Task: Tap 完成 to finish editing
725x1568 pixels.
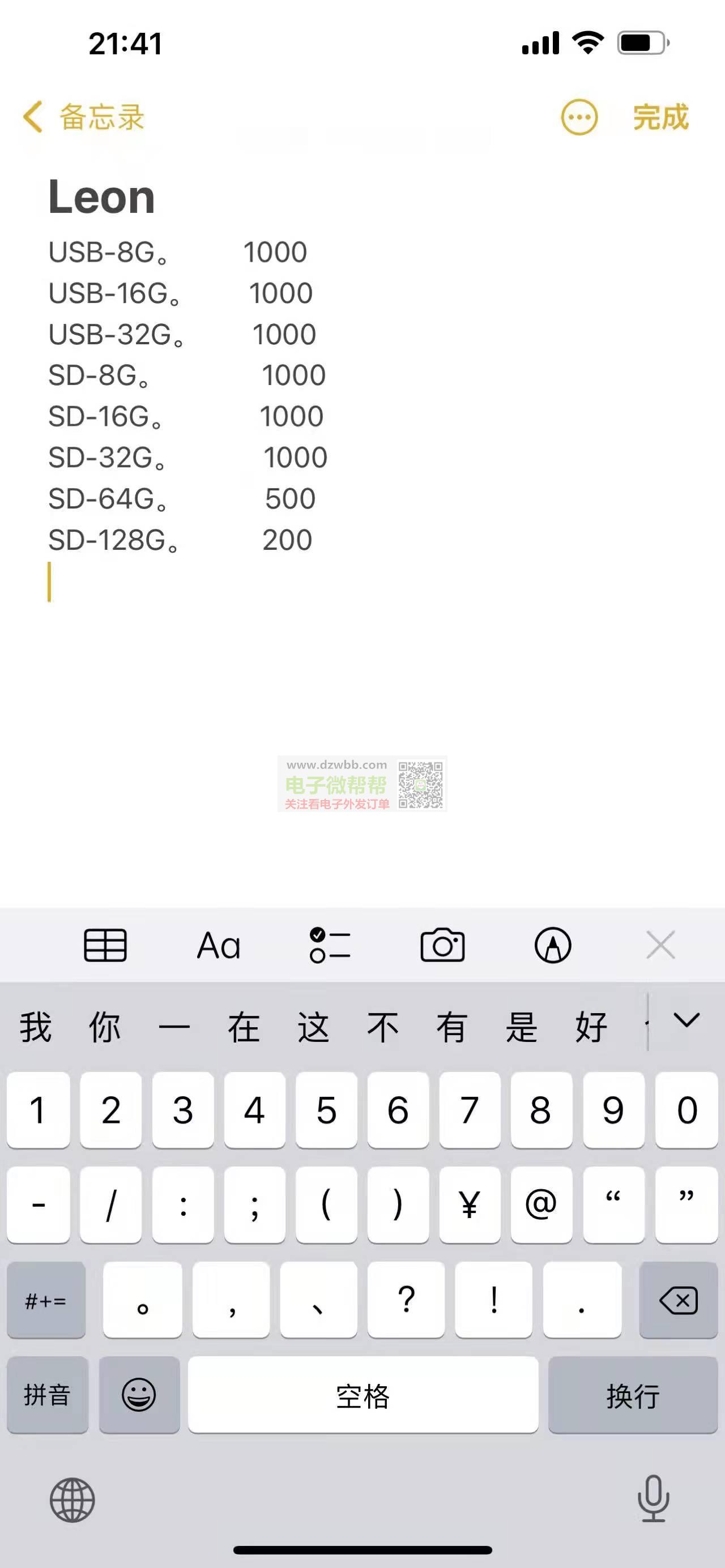Action: click(660, 117)
